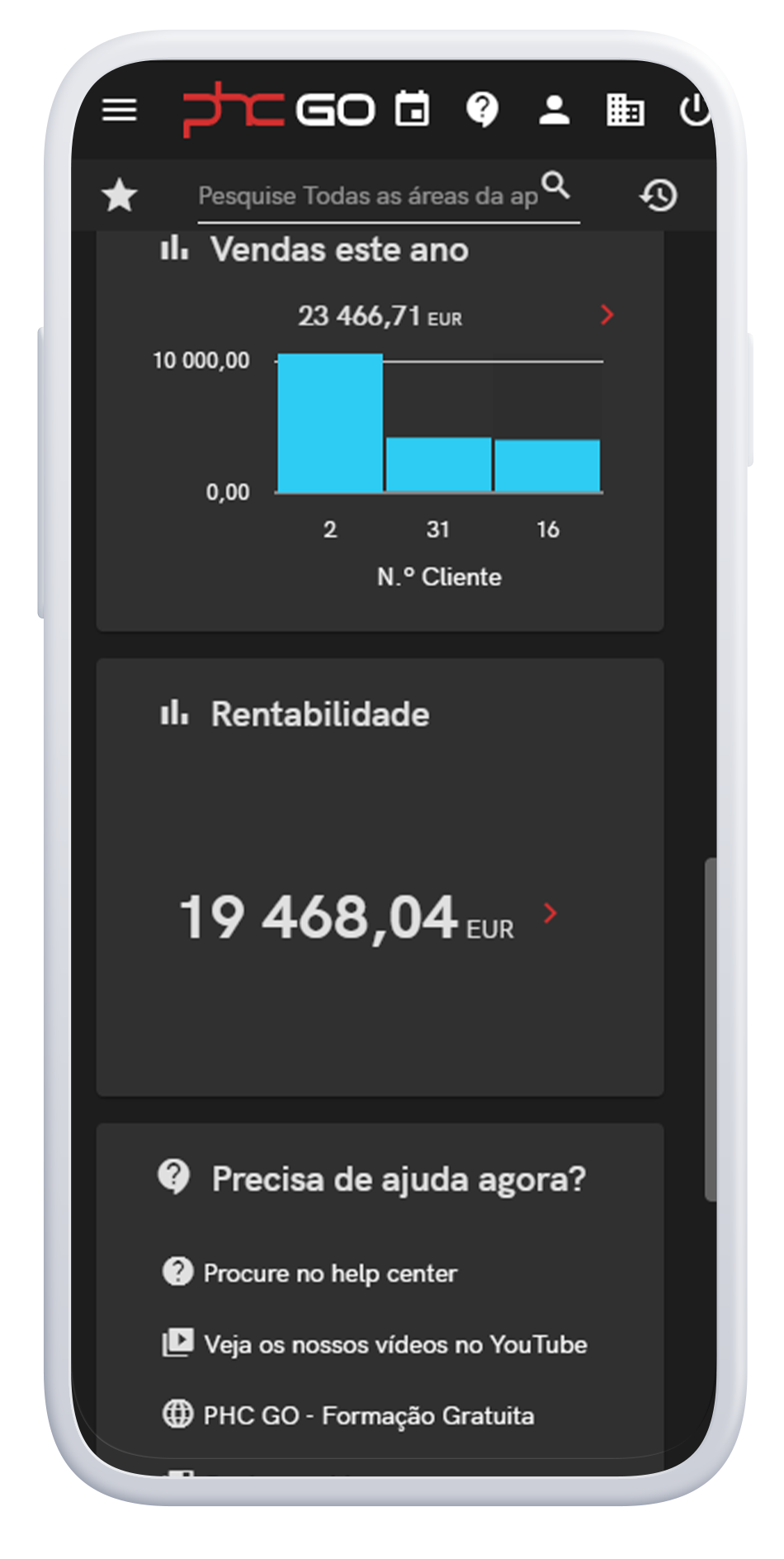The width and height of the screenshot is (784, 1559).
Task: Focus the 'Pesquise Todas as áreas' search field
Action: tap(367, 197)
